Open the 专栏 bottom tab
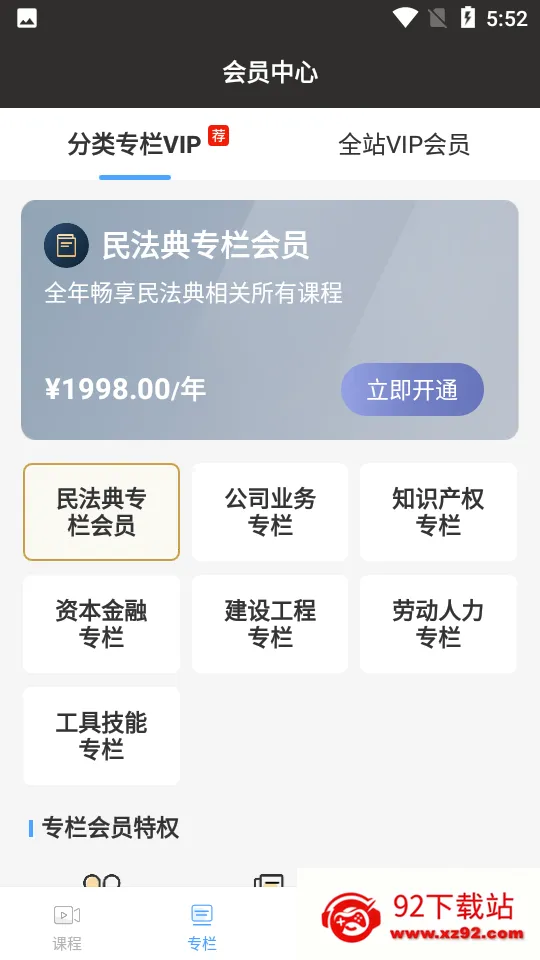This screenshot has height=960, width=540. click(202, 926)
